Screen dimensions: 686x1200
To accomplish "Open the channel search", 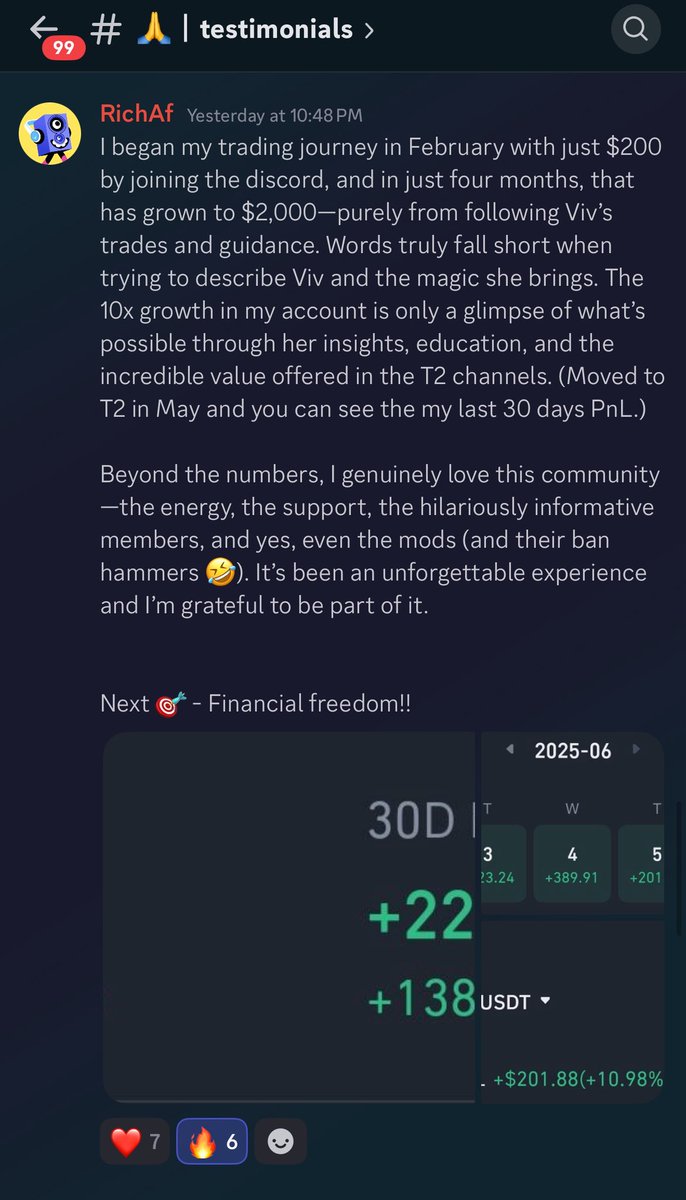I will [x=635, y=30].
